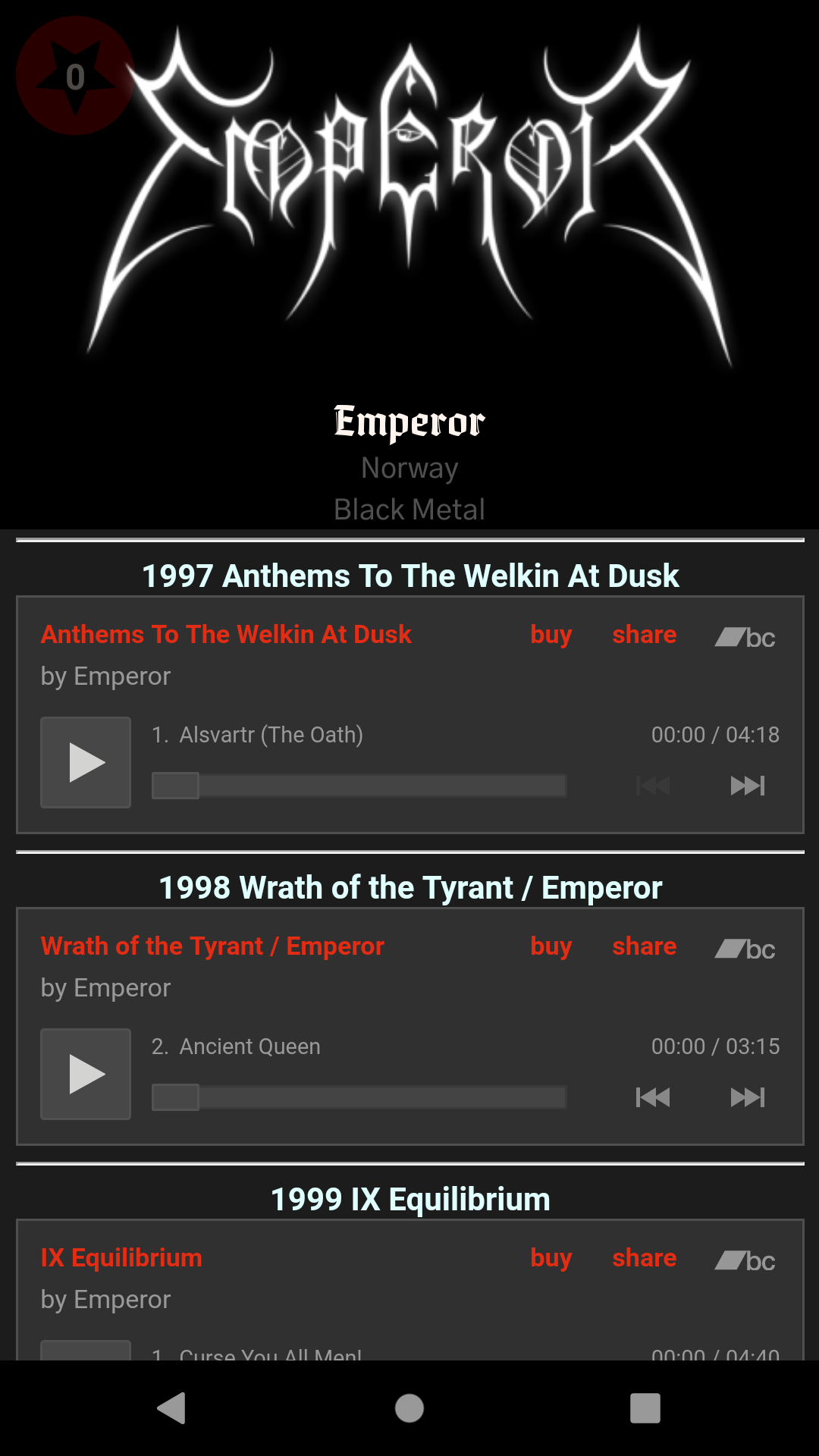
Task: Go to previous track before Ancient Queen
Action: 652,1097
